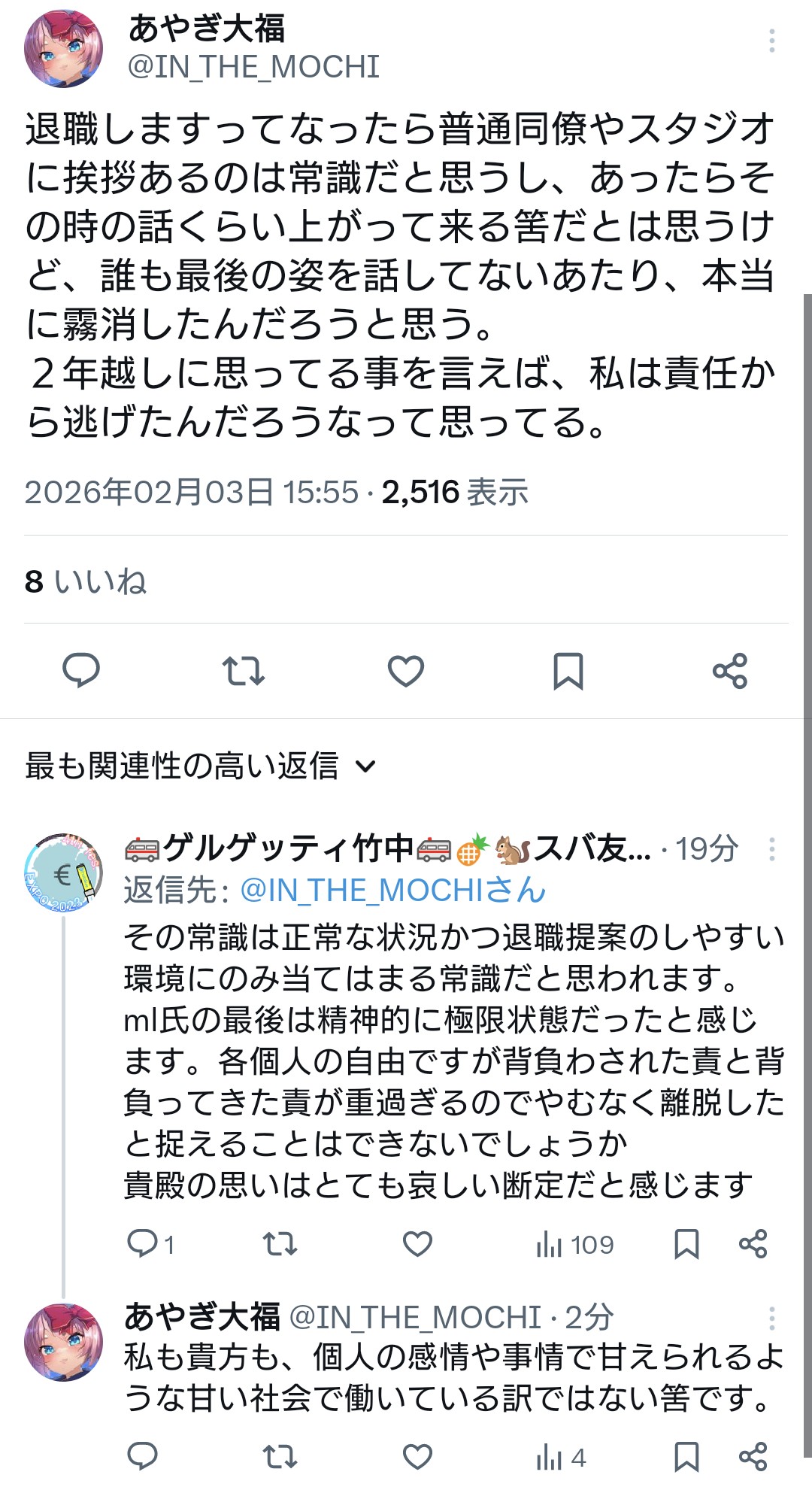Like ゲルゲッティ竹中's reply

pyautogui.click(x=417, y=1244)
